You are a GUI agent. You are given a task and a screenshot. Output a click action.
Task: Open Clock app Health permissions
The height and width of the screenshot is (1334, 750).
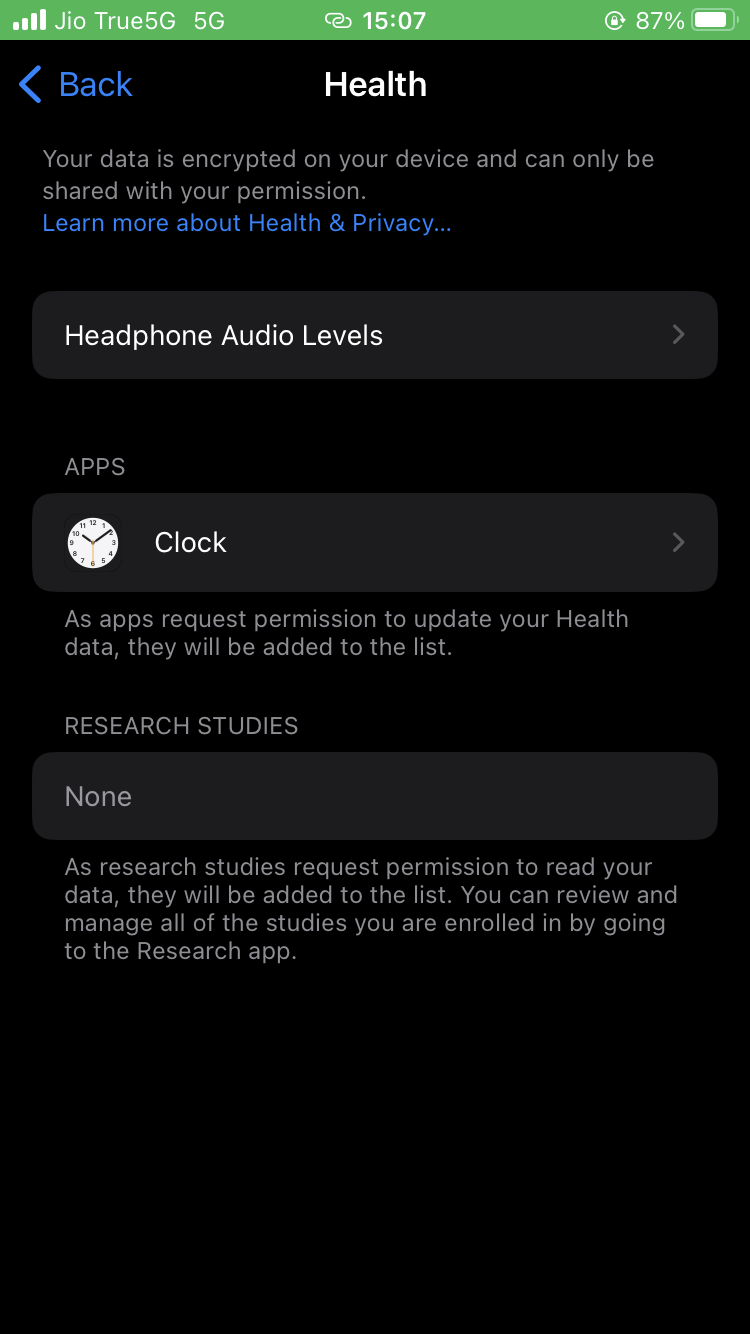pos(375,542)
